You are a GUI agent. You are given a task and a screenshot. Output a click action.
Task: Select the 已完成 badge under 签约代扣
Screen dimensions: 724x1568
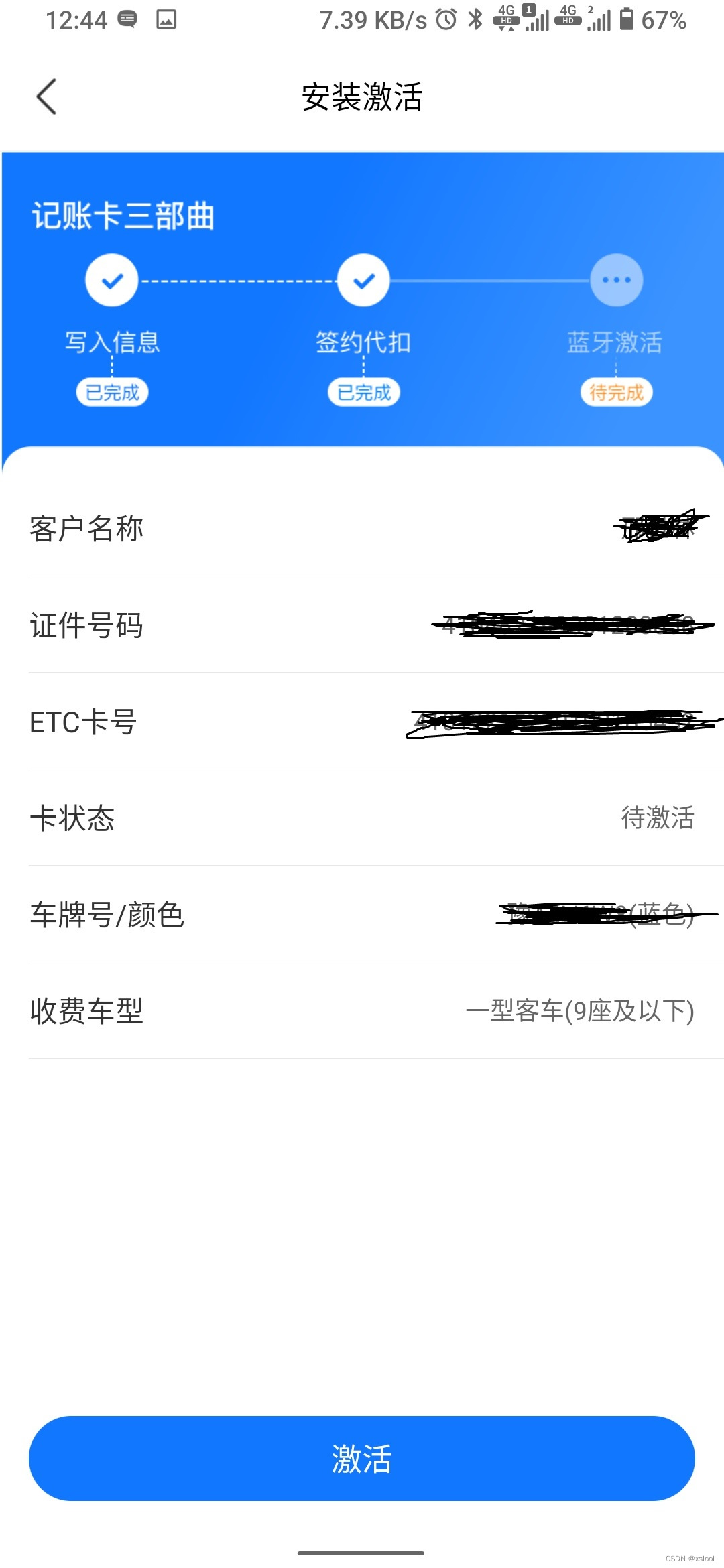363,393
